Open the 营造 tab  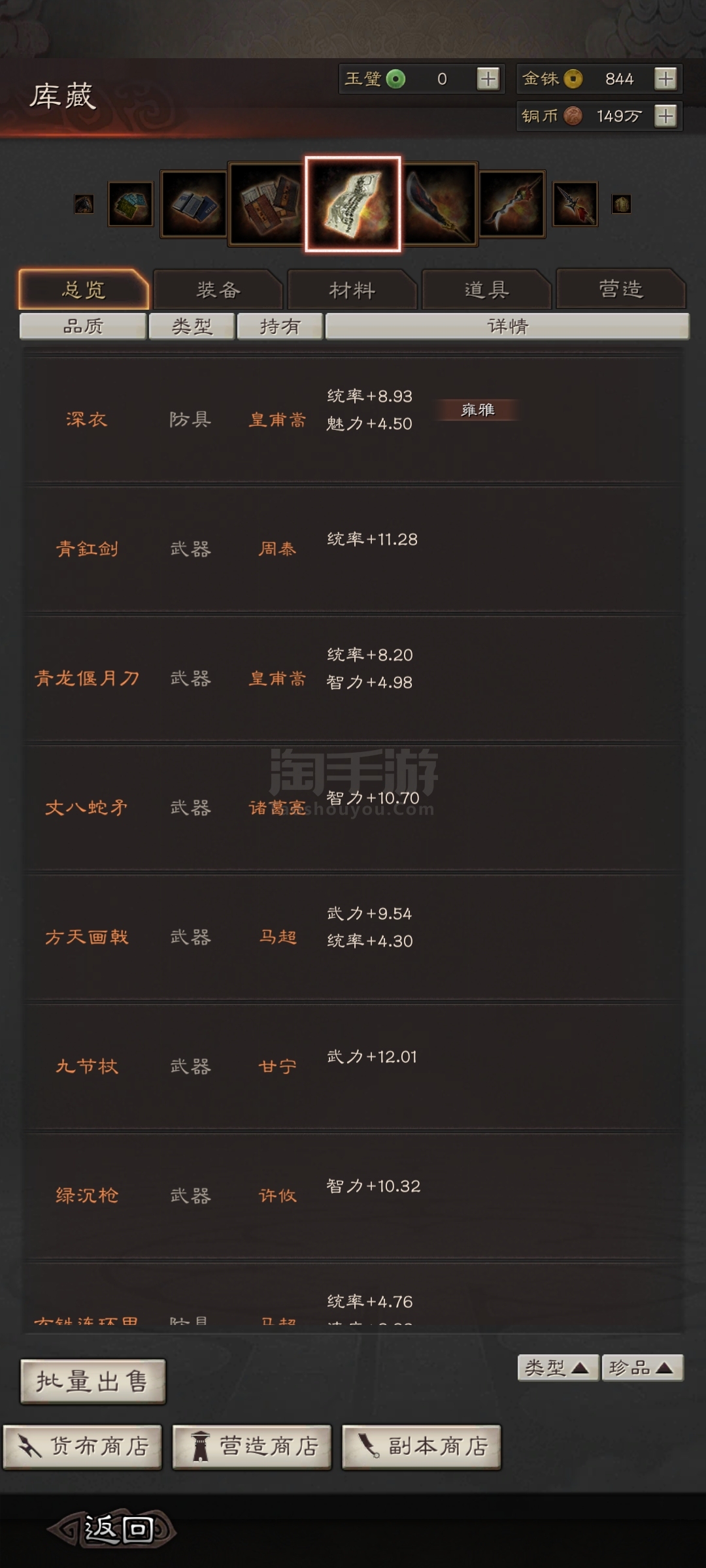coord(621,289)
